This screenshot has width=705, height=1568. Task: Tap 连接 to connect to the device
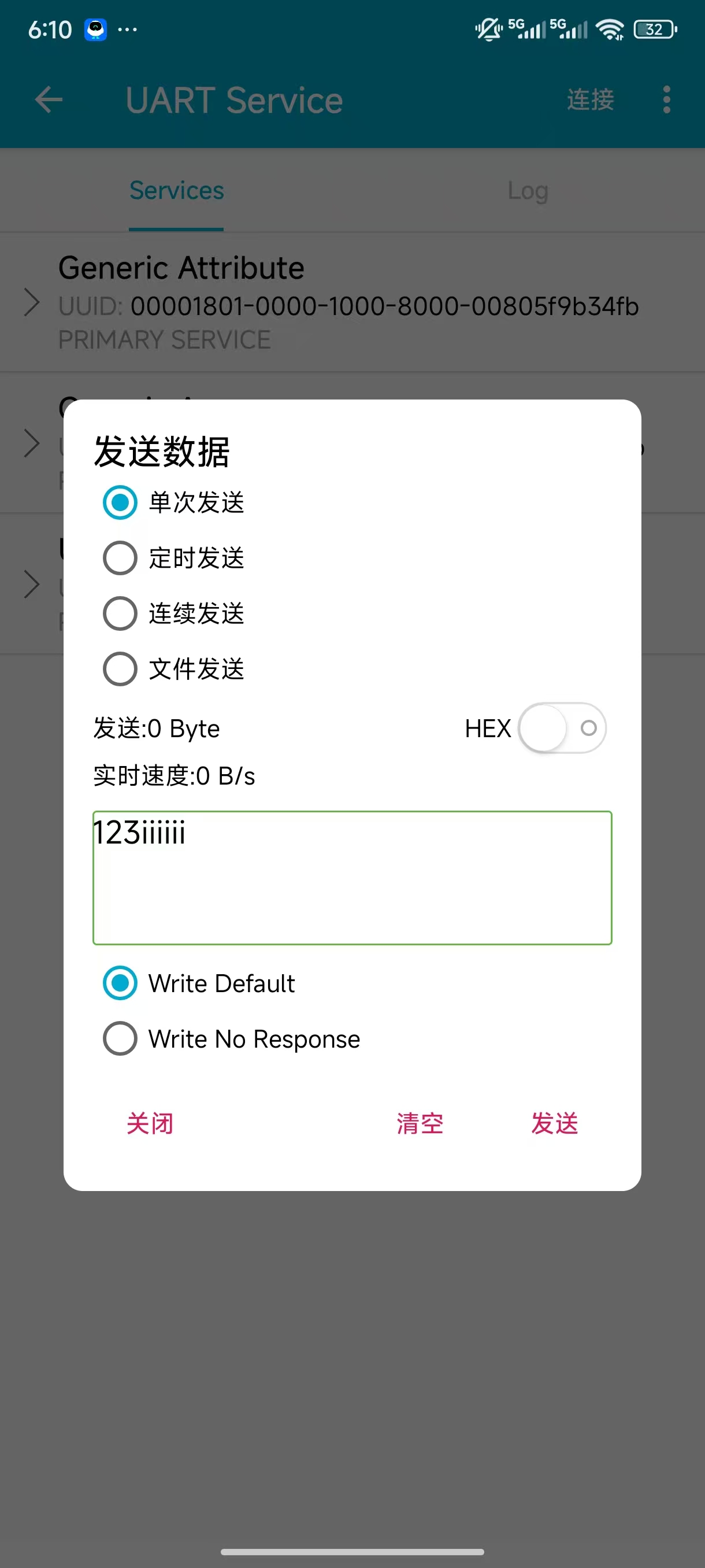click(x=589, y=99)
